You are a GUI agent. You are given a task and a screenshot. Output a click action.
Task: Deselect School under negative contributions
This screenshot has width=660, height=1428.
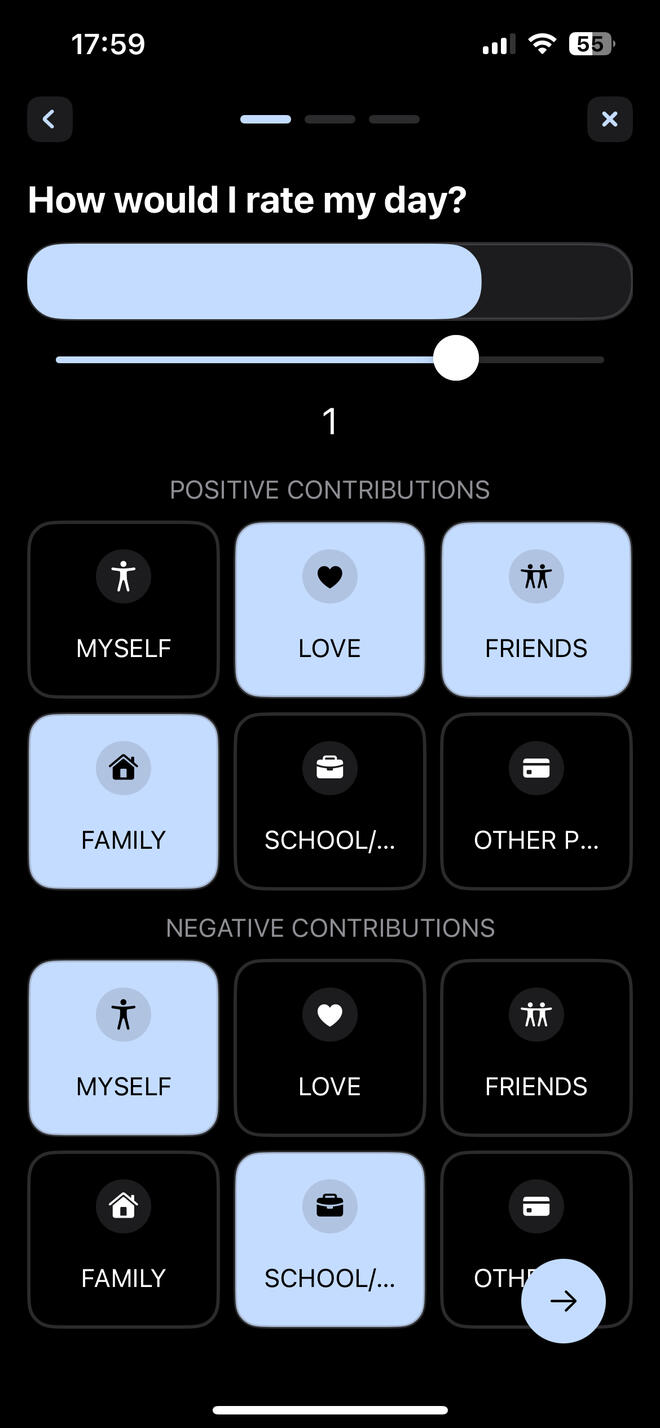pos(330,1239)
